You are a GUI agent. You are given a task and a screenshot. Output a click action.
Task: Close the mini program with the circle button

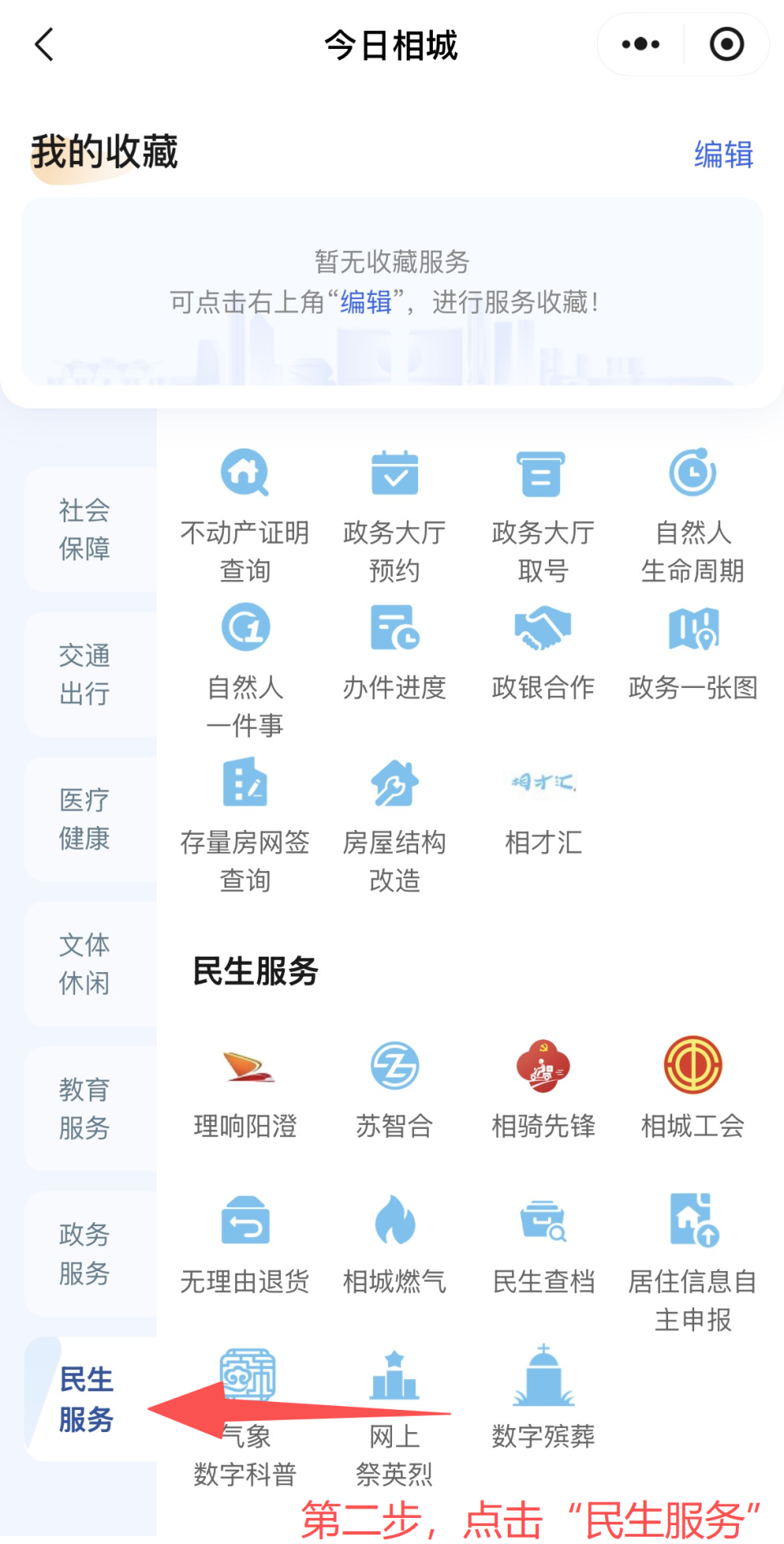click(x=726, y=45)
